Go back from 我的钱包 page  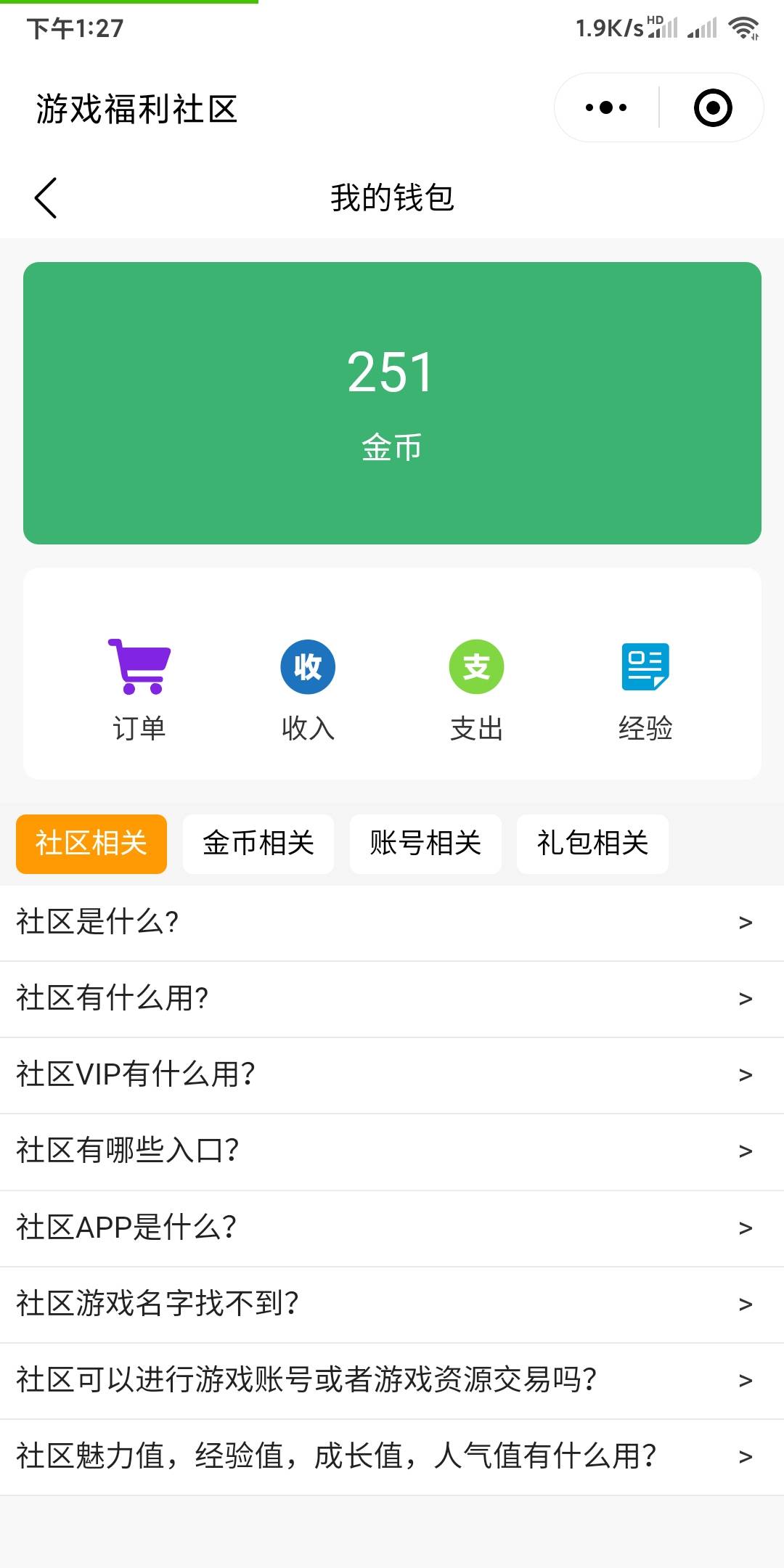coord(46,198)
